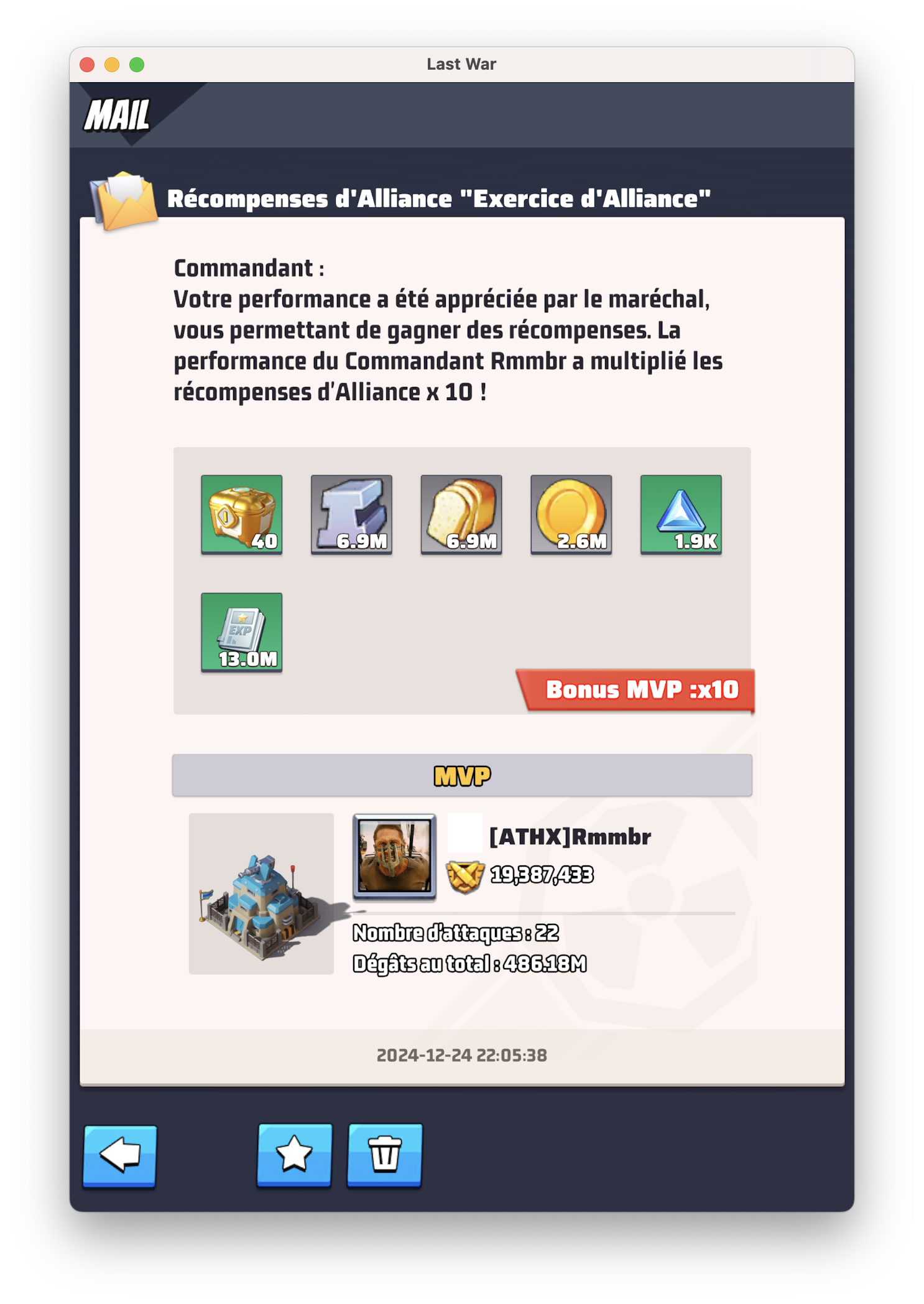Tap the EXP 13.0M reward item
Screen dimensions: 924x1304
click(241, 631)
